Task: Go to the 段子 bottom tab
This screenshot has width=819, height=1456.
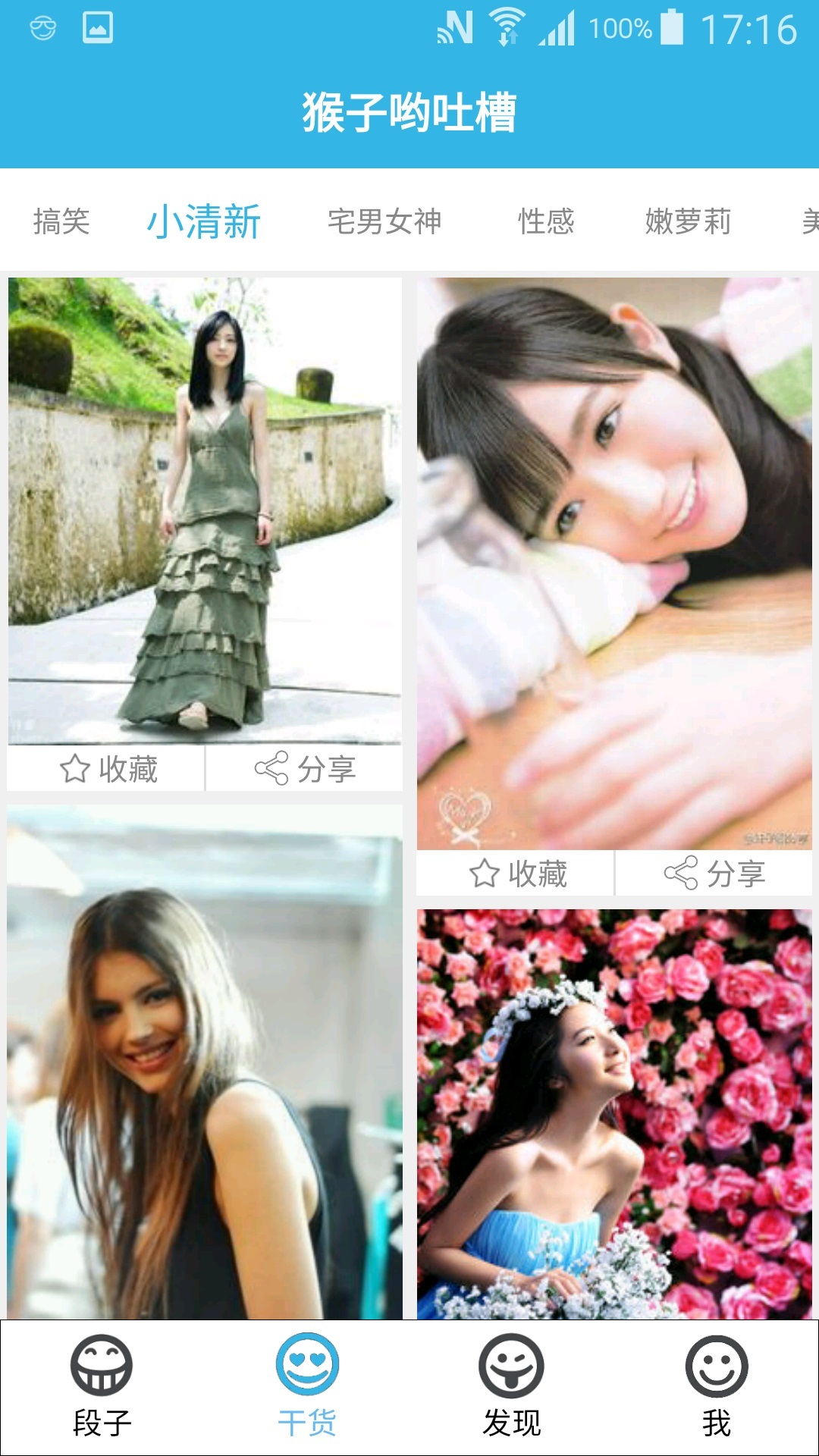Action: 102,1386
